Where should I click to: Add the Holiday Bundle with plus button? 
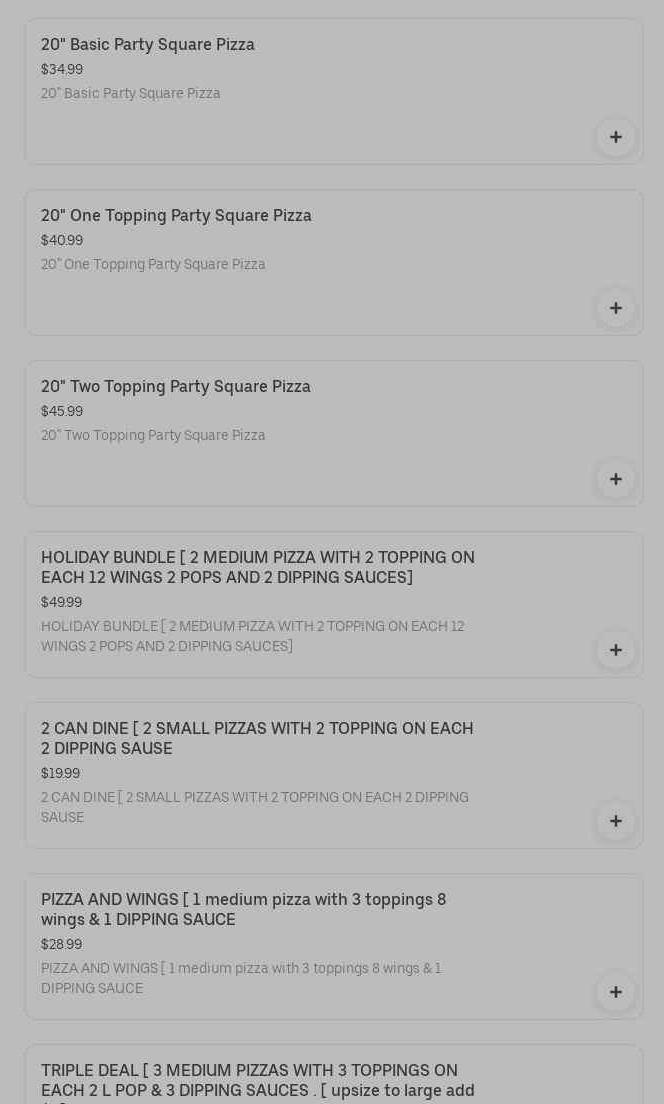615,651
